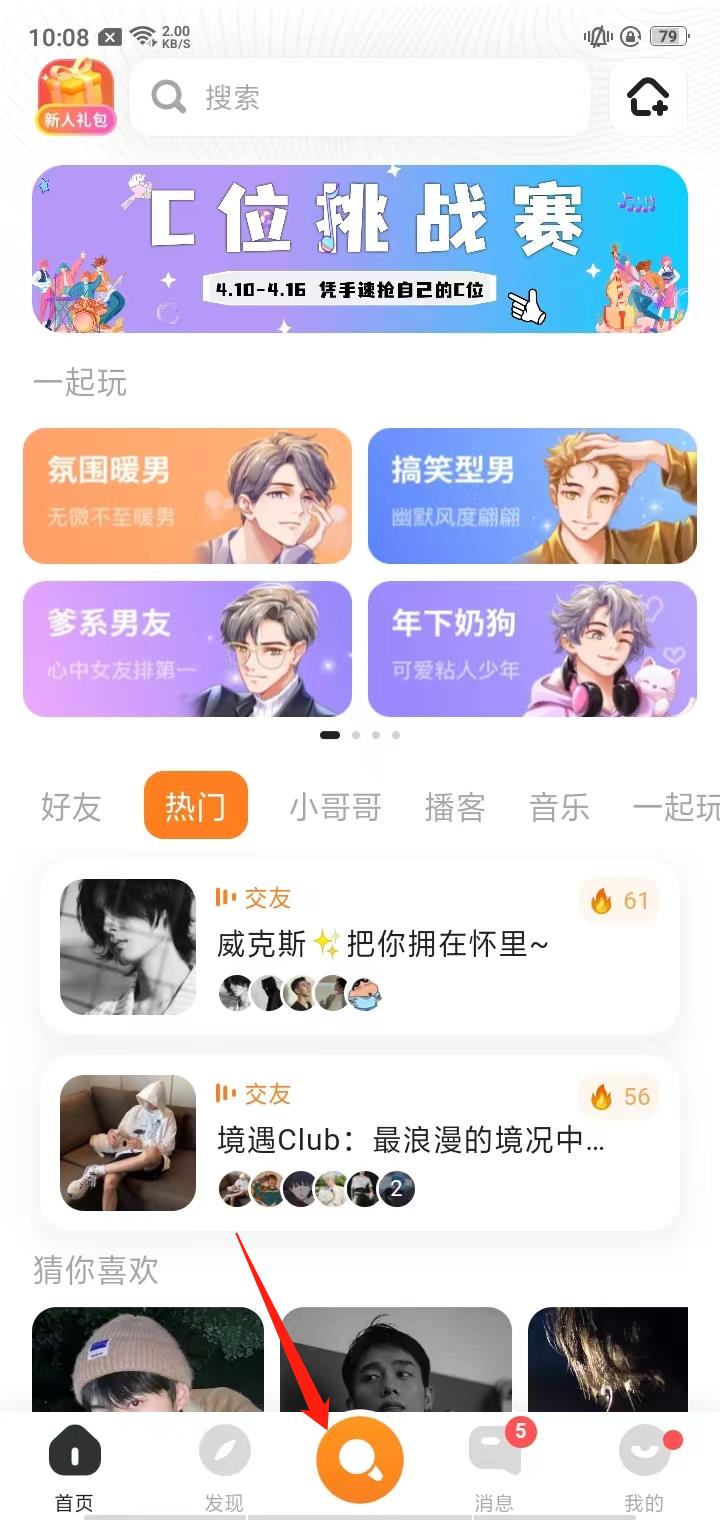
Task: Open the 搞笑型男 card
Action: pyautogui.click(x=532, y=496)
